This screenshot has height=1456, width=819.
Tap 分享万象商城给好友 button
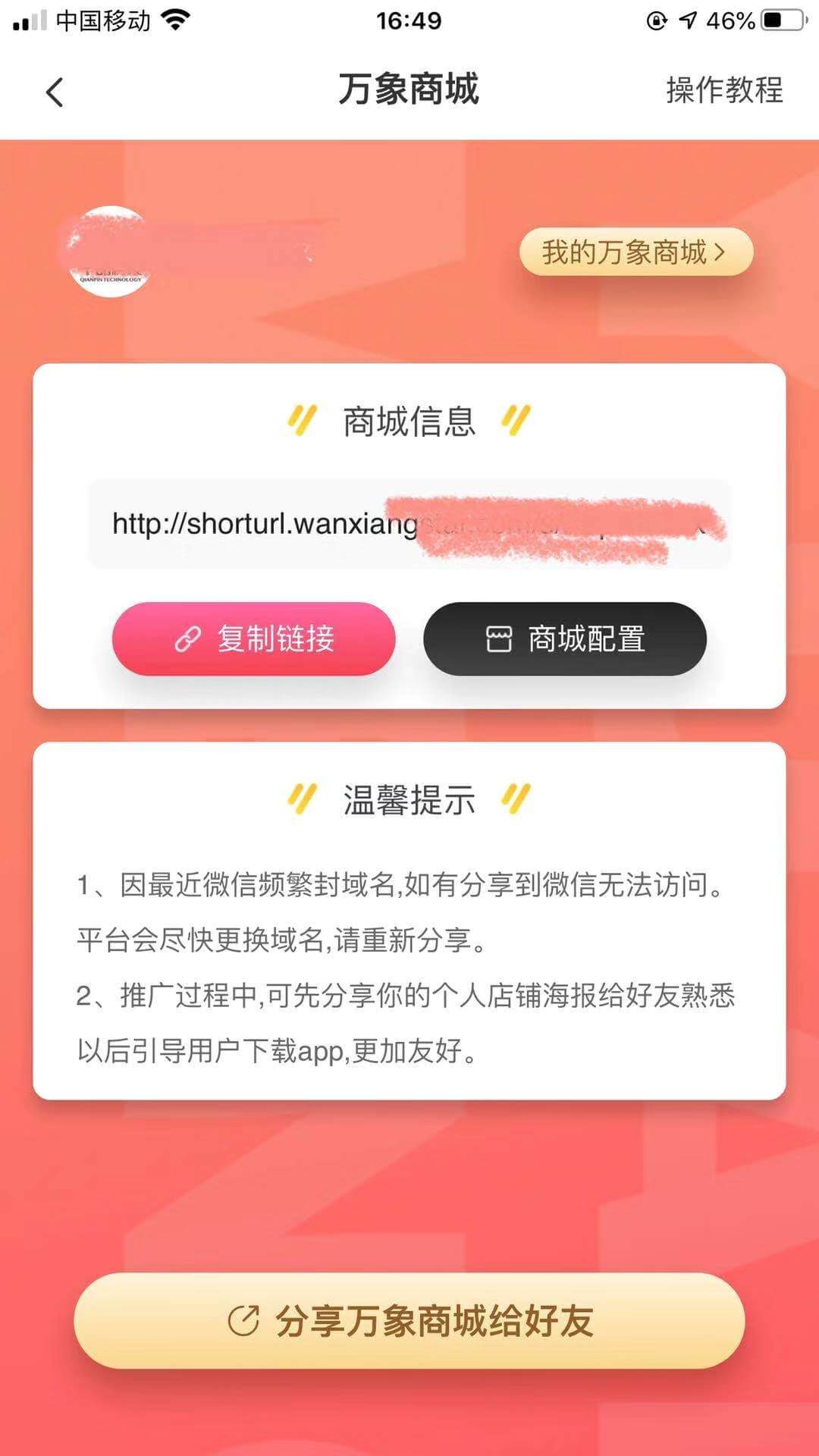click(x=409, y=1320)
